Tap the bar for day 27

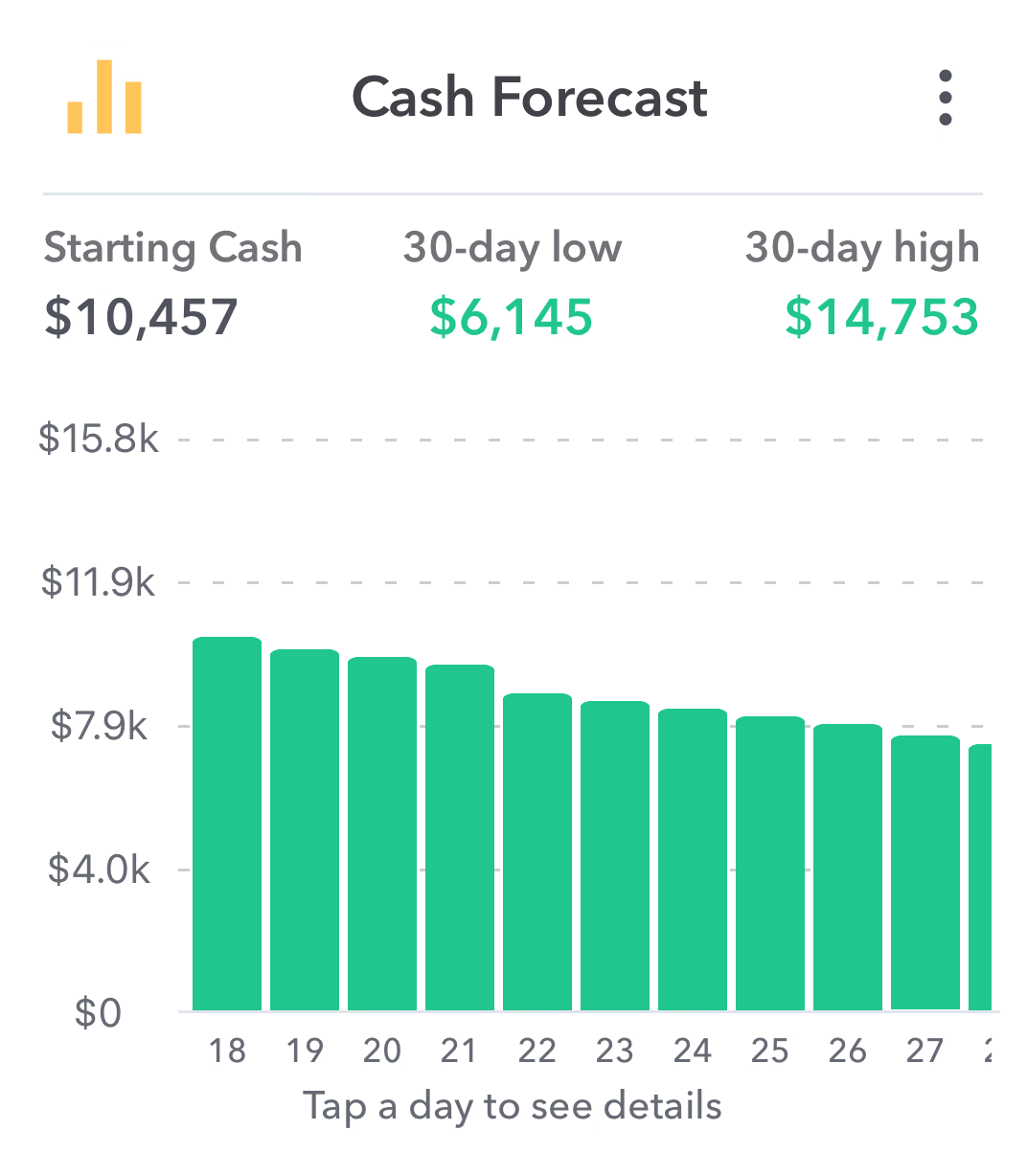pyautogui.click(x=925, y=871)
